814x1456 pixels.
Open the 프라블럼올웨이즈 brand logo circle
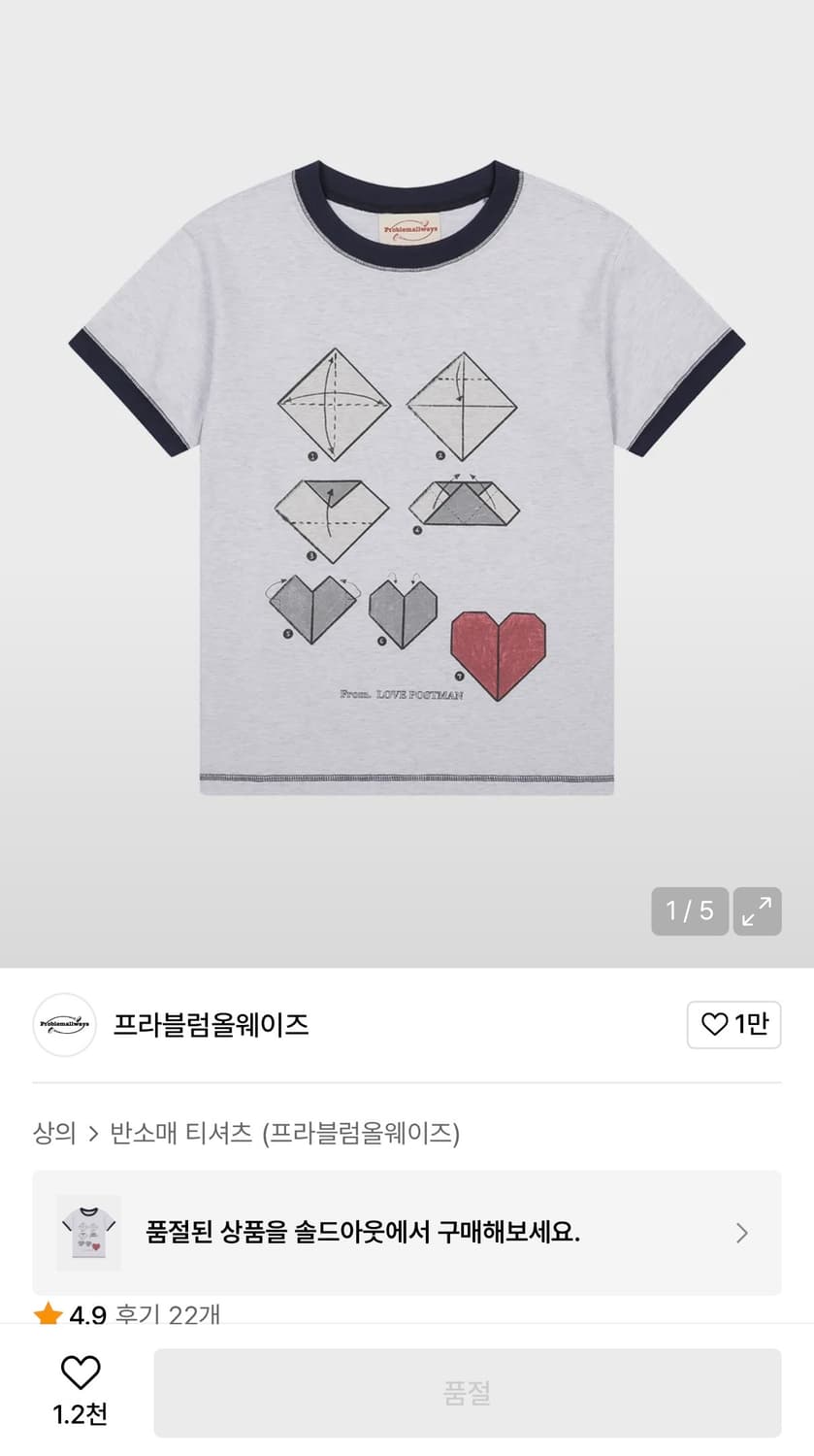click(x=64, y=1025)
